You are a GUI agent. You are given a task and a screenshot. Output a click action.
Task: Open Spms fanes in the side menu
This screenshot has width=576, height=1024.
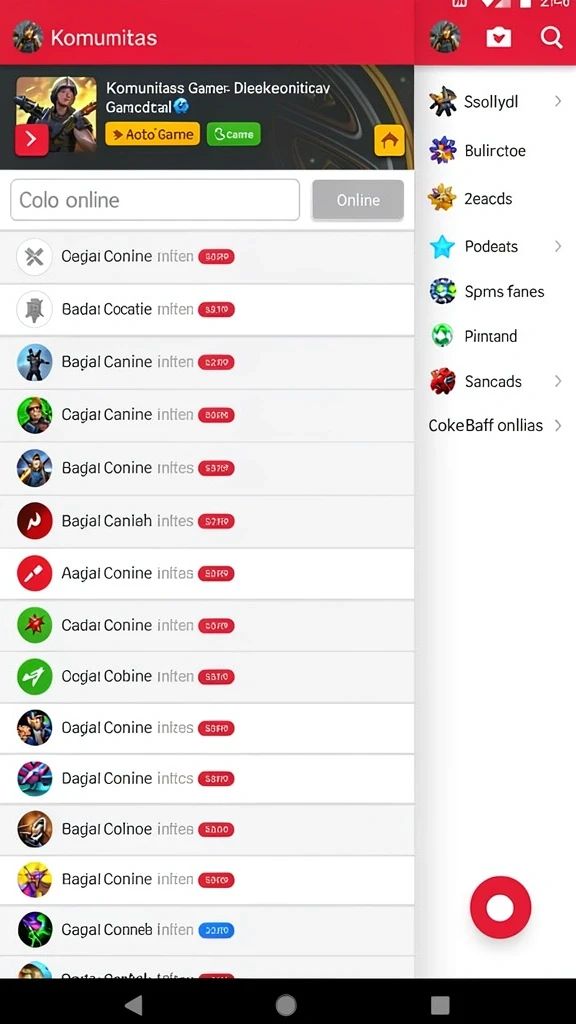click(495, 291)
